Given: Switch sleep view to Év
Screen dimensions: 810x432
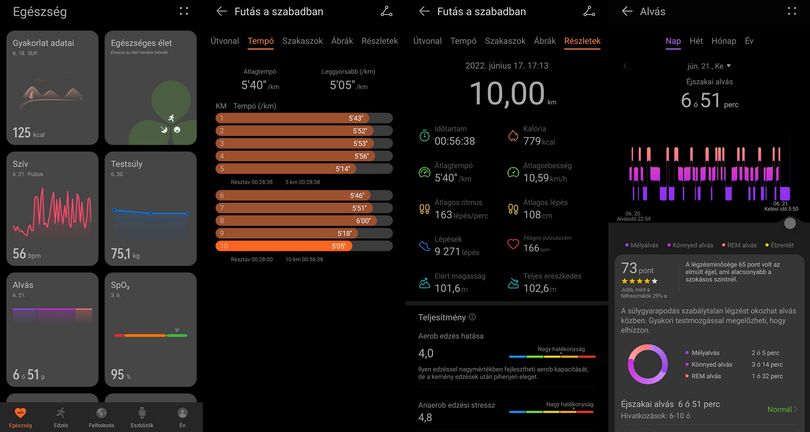Looking at the screenshot, I should tap(749, 41).
